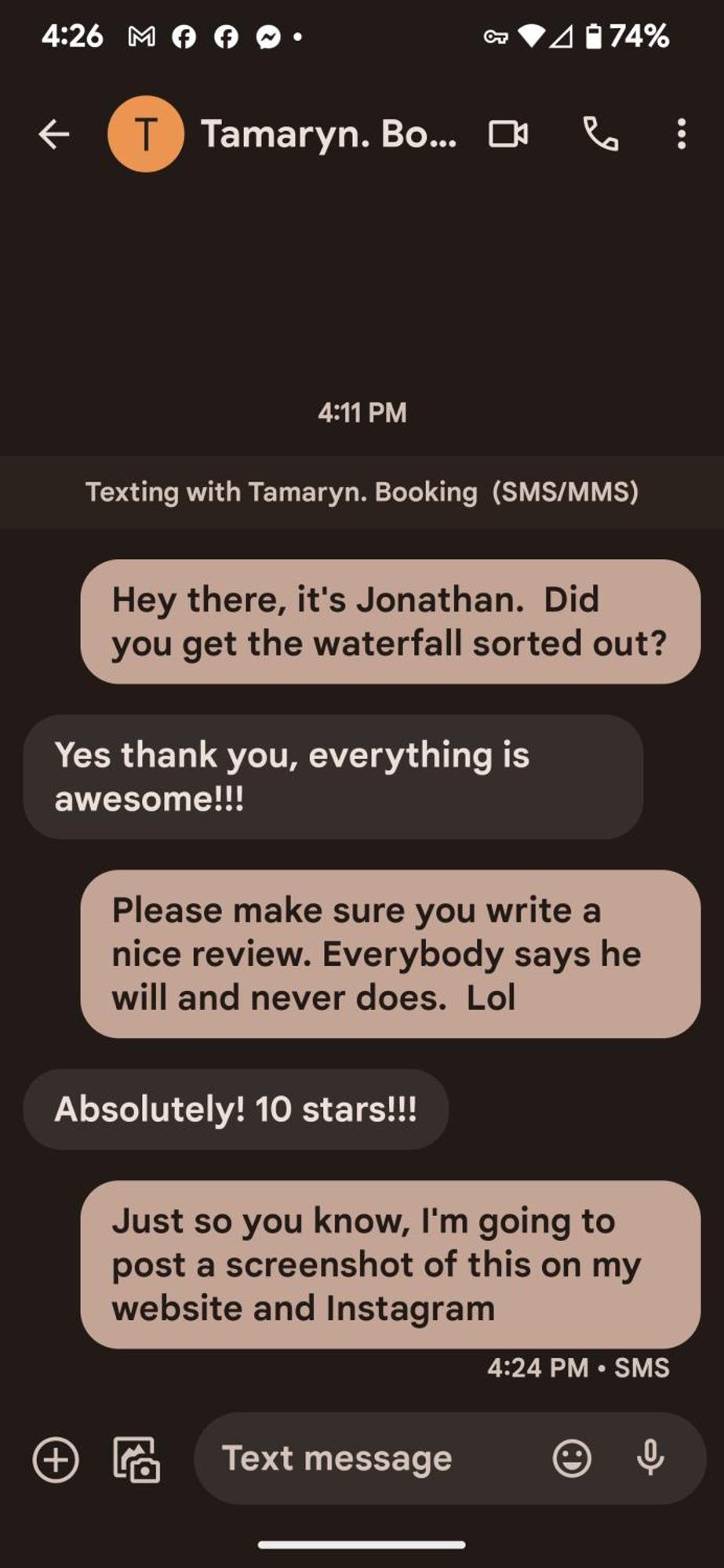This screenshot has height=1568, width=724.
Task: Open the gallery and camera picker
Action: 136,1460
